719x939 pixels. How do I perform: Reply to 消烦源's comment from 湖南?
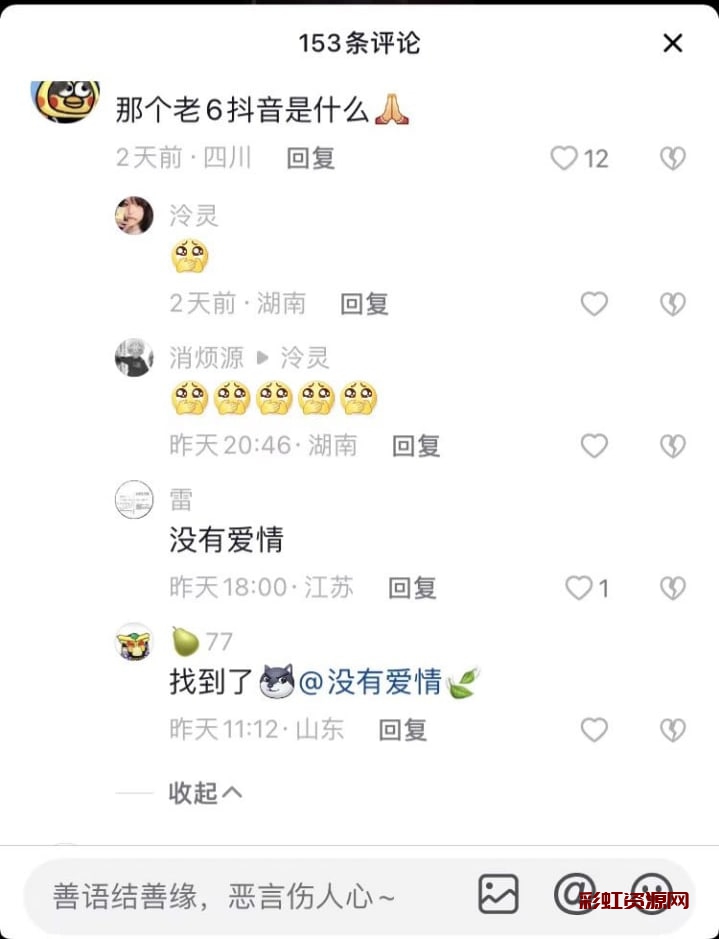pos(416,446)
